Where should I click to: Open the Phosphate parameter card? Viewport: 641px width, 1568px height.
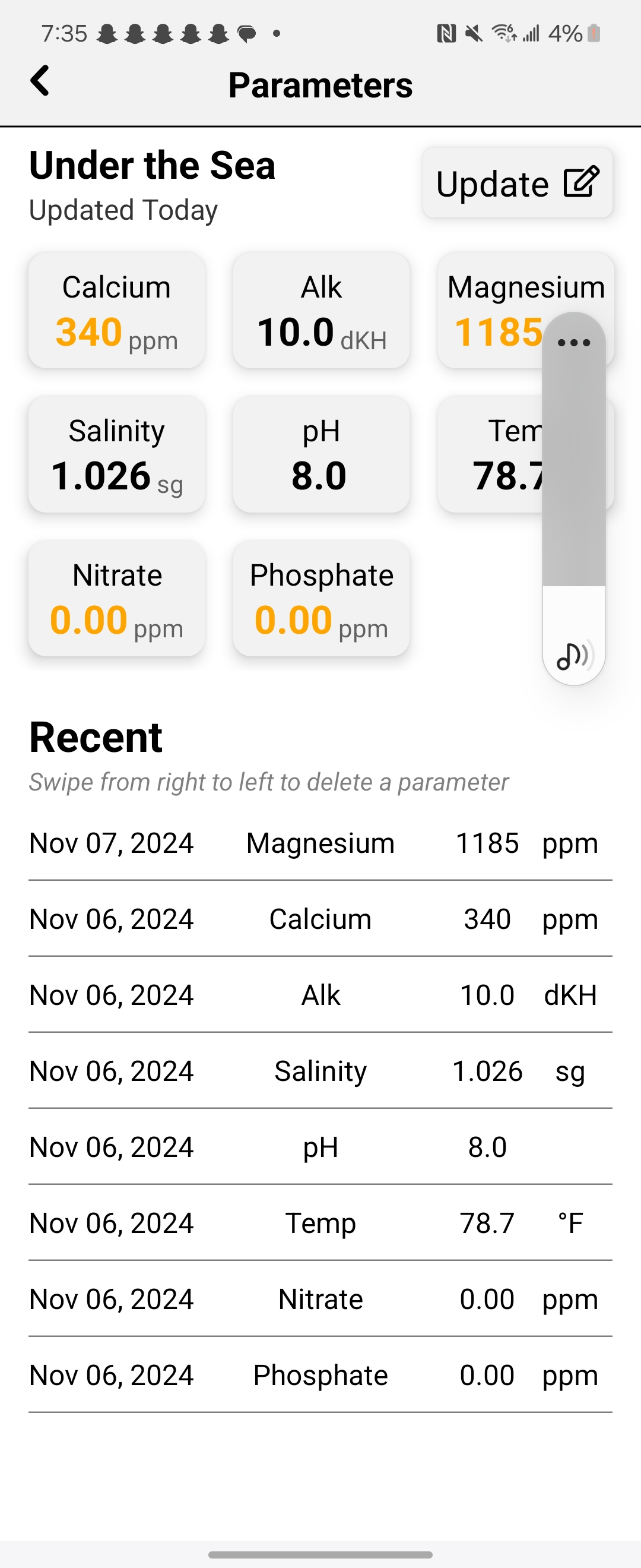point(321,599)
